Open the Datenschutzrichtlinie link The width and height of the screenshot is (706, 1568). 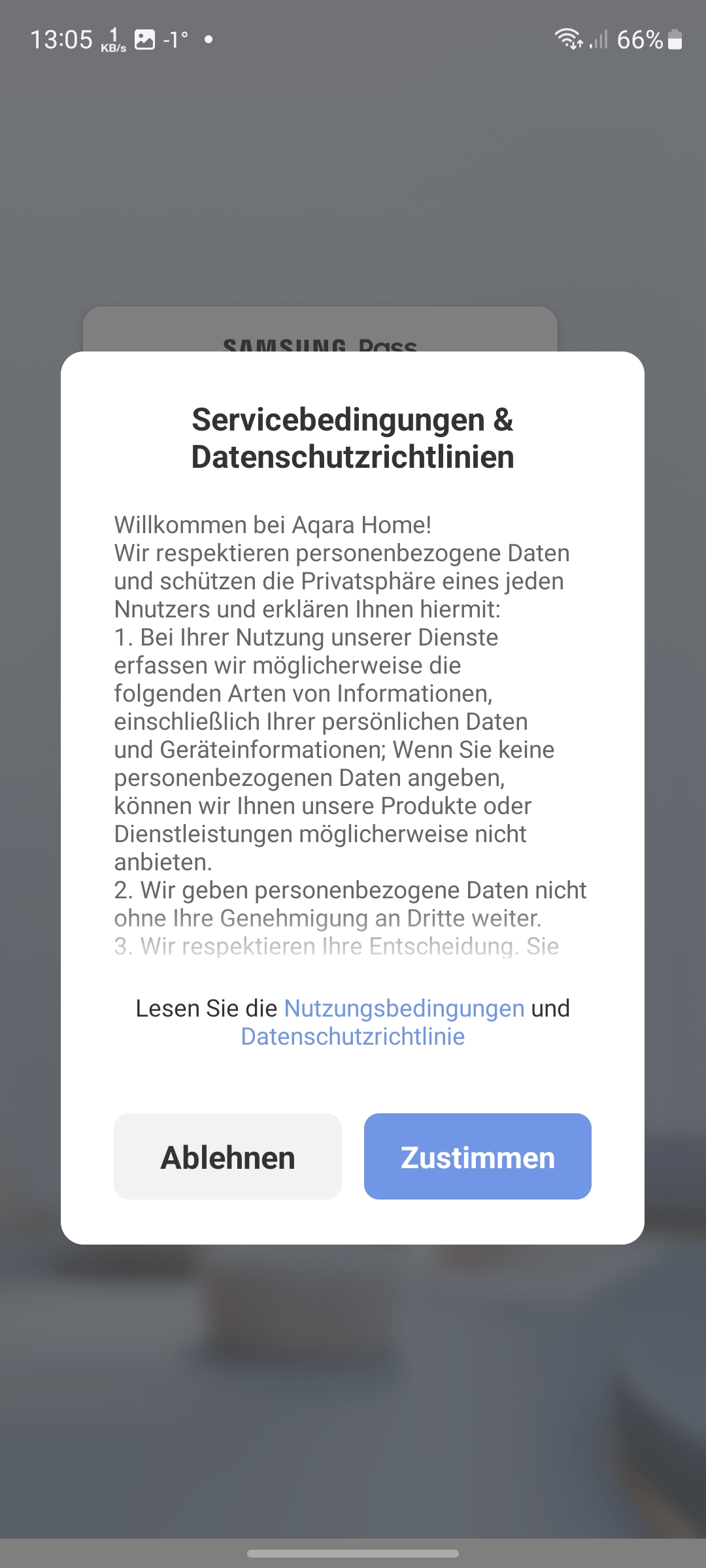coord(352,1037)
